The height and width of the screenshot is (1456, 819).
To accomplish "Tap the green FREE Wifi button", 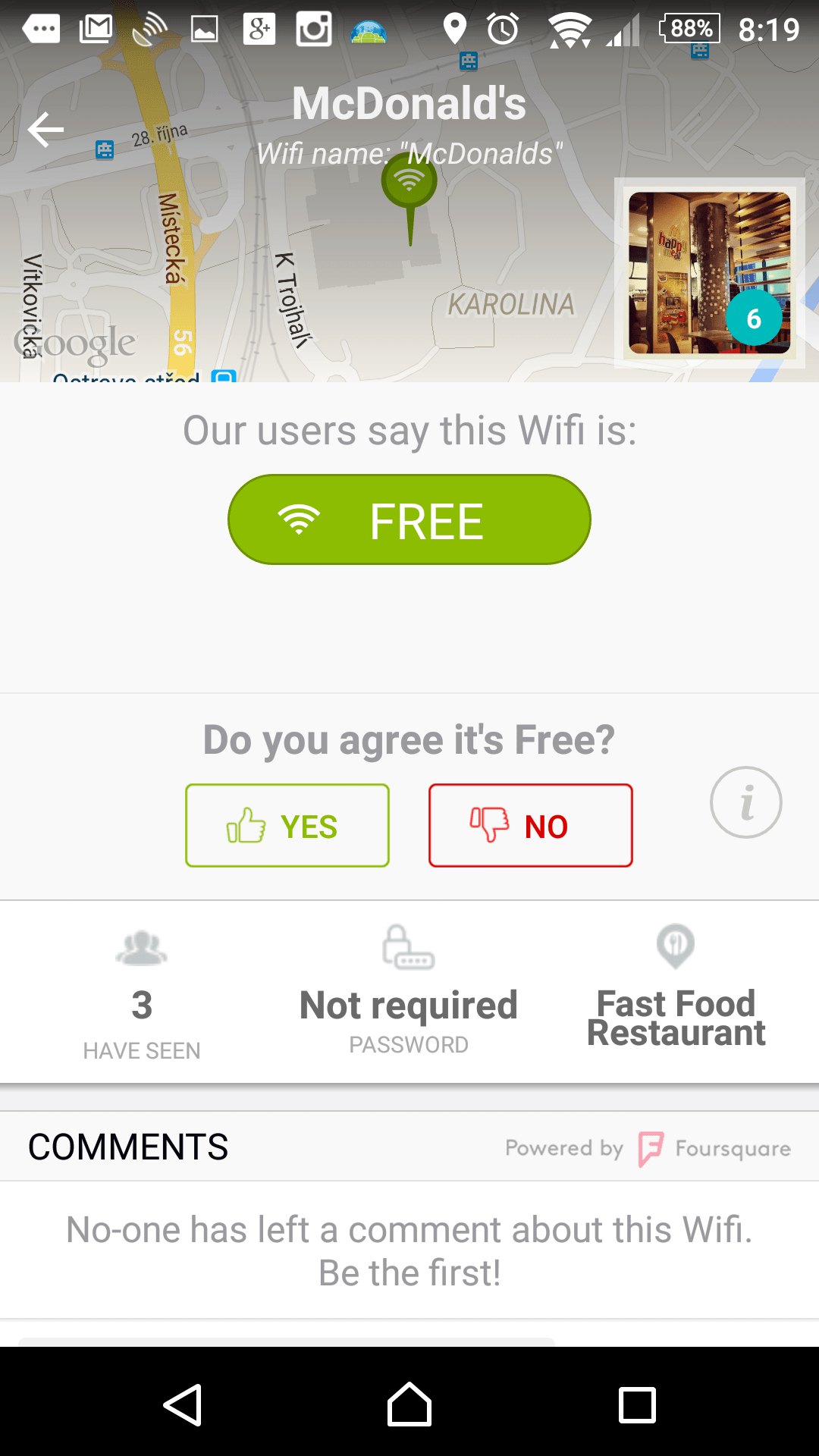I will (x=409, y=520).
